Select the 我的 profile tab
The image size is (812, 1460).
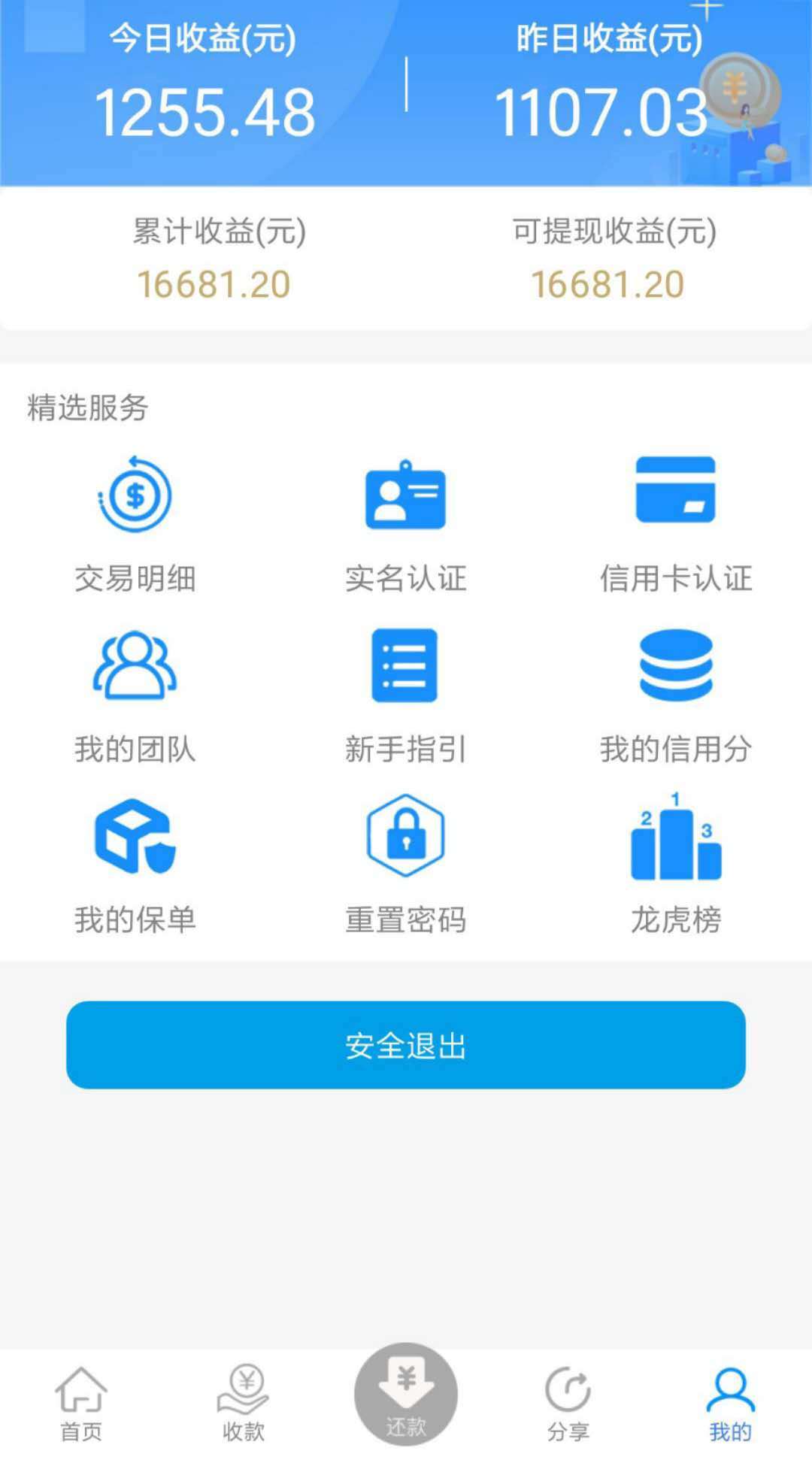click(x=730, y=1403)
